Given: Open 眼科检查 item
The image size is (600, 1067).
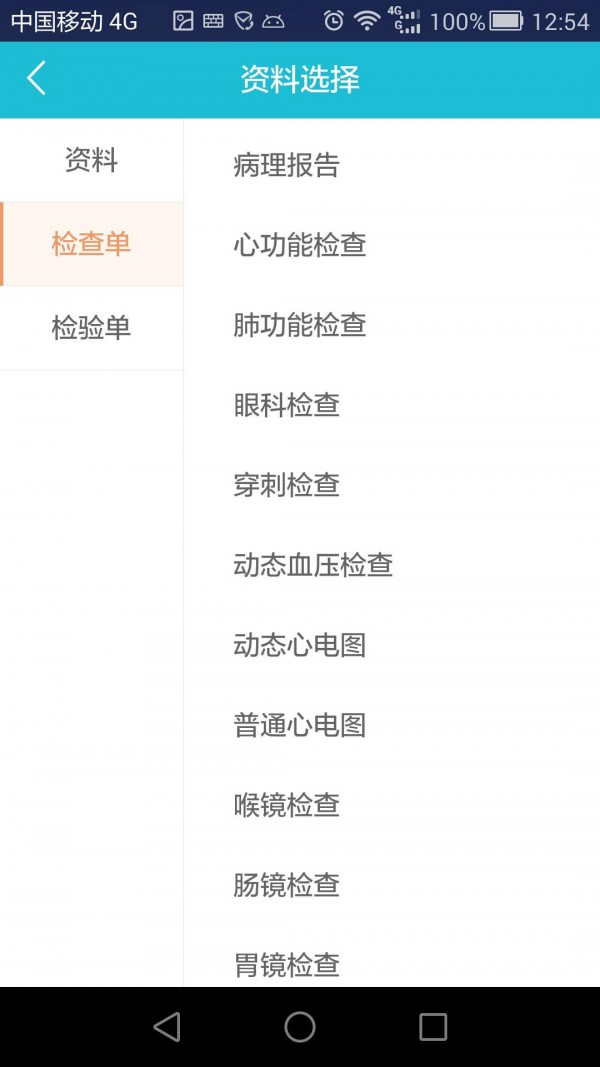Looking at the screenshot, I should coord(392,405).
